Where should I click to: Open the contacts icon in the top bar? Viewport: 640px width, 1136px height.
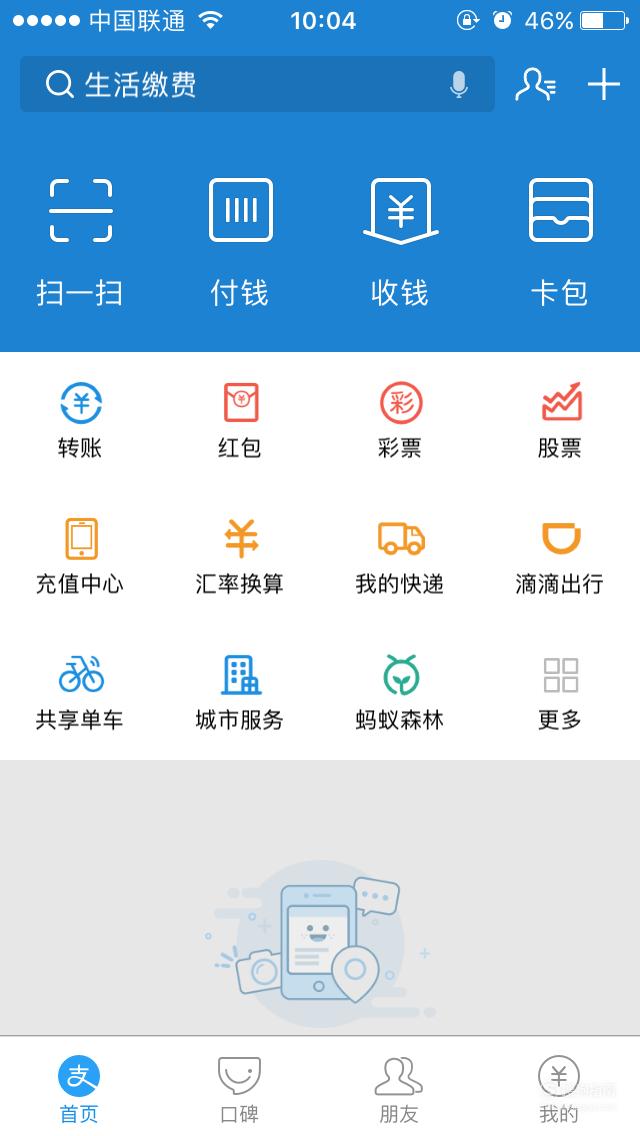536,84
